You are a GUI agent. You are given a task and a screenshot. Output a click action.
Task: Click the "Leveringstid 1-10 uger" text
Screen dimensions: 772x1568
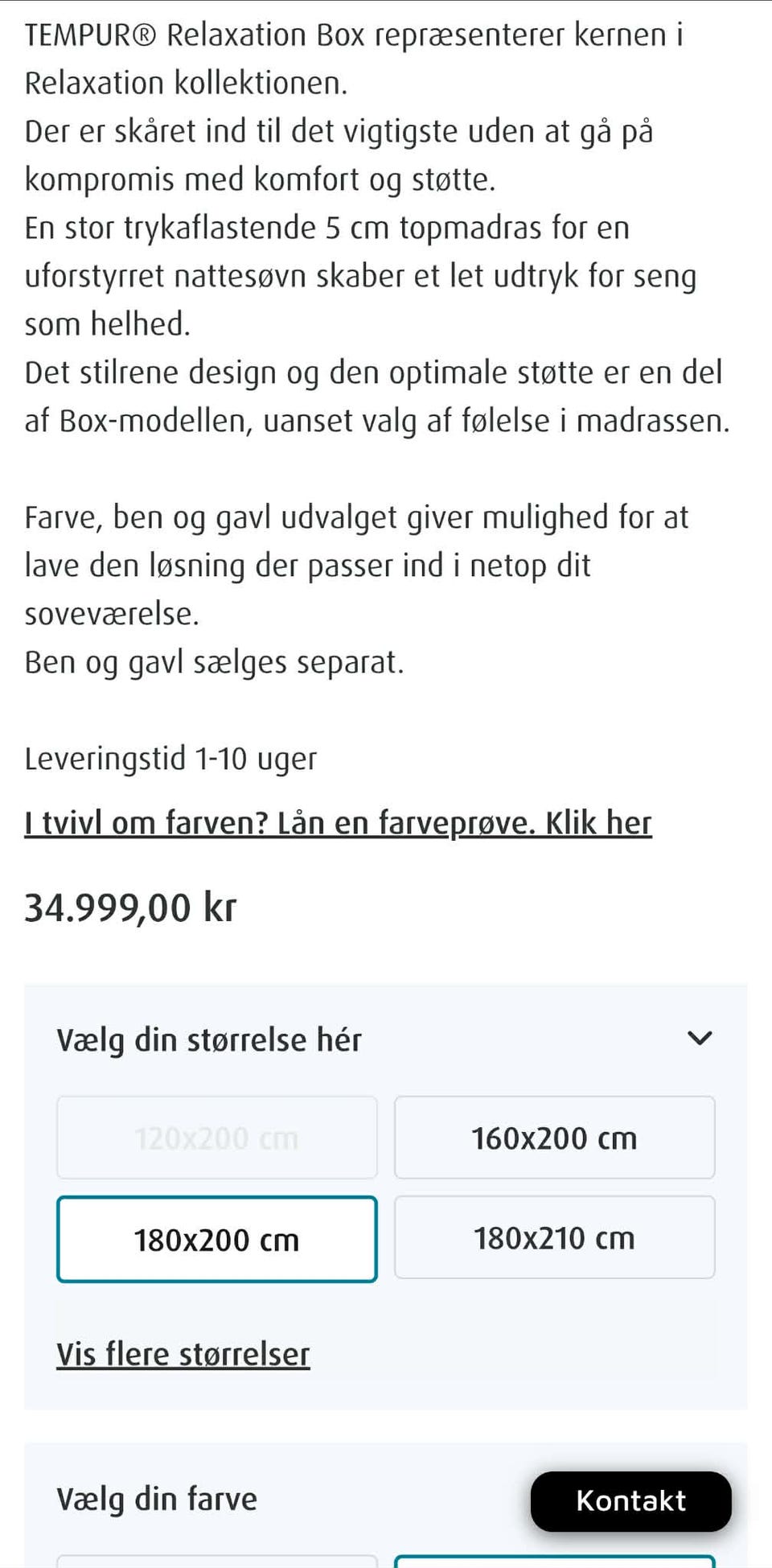click(x=170, y=757)
